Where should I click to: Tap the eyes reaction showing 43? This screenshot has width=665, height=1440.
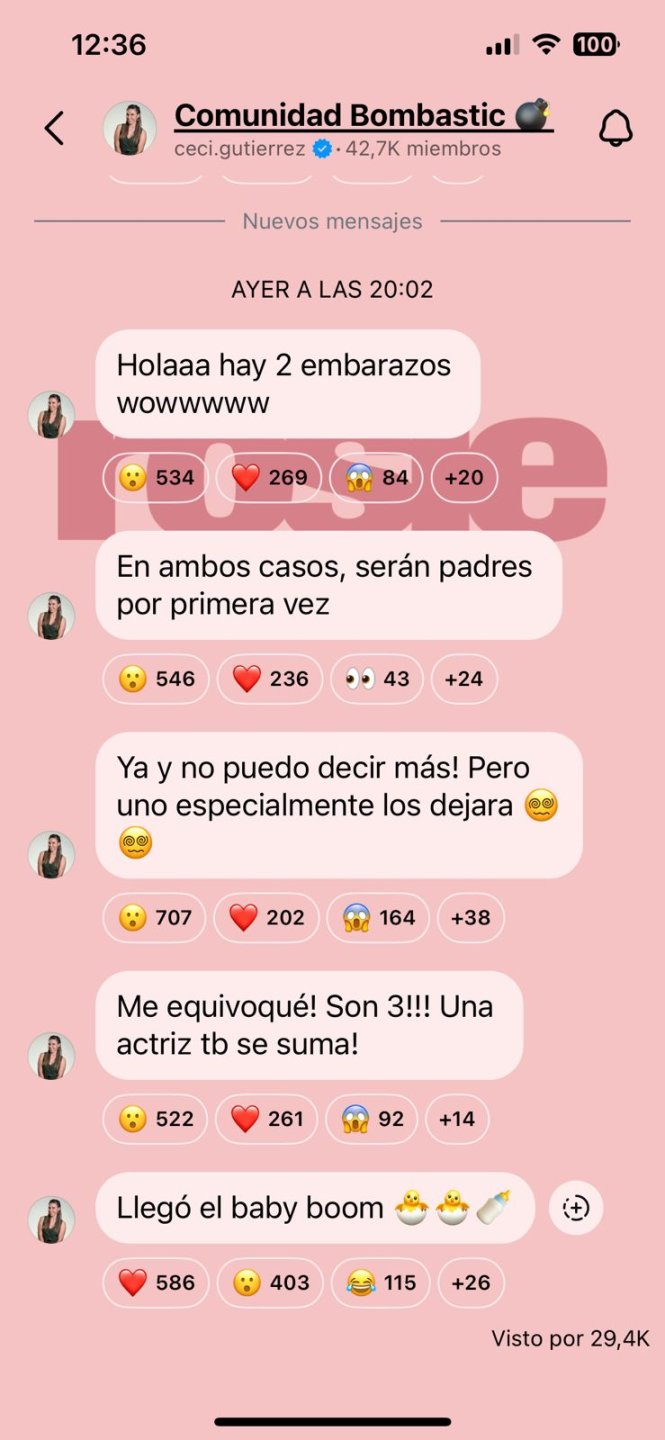point(377,679)
